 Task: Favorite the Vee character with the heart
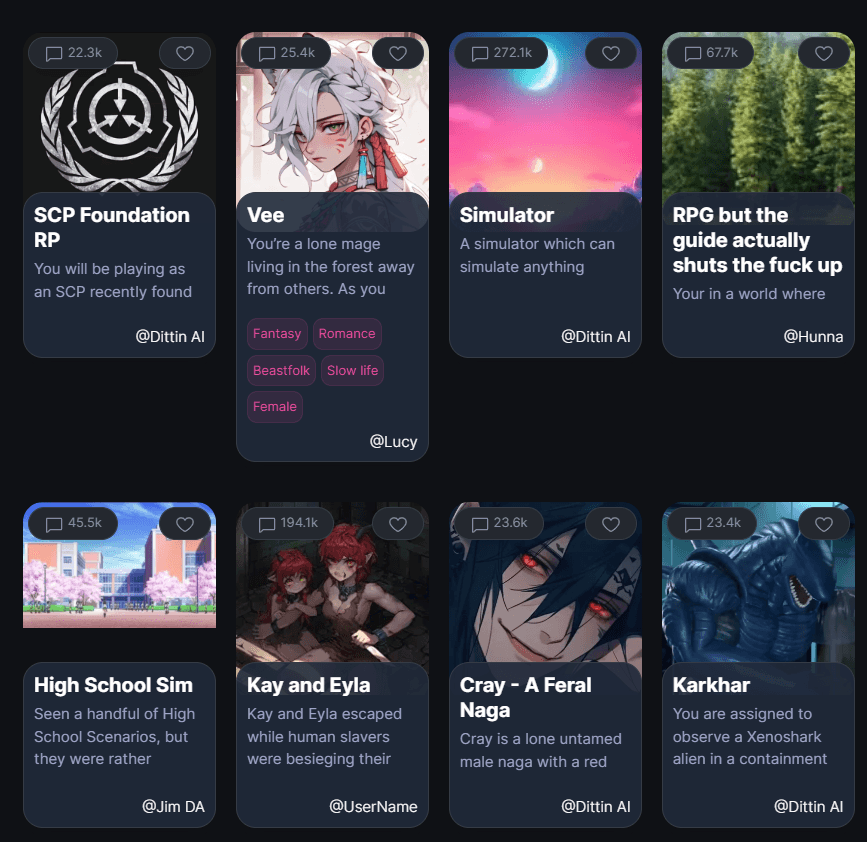[398, 53]
